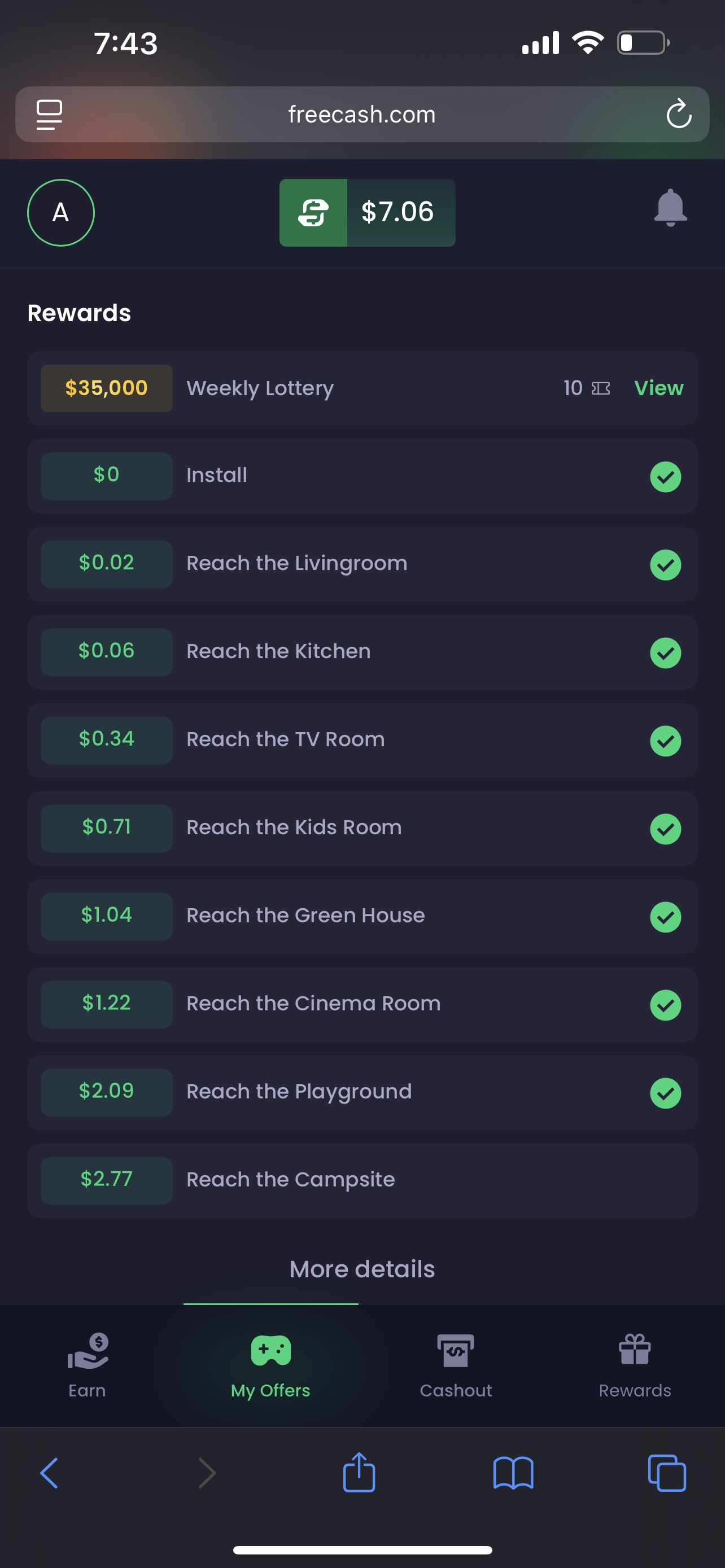The width and height of the screenshot is (725, 1568).
Task: Switch to the Earn tab
Action: tap(87, 1365)
